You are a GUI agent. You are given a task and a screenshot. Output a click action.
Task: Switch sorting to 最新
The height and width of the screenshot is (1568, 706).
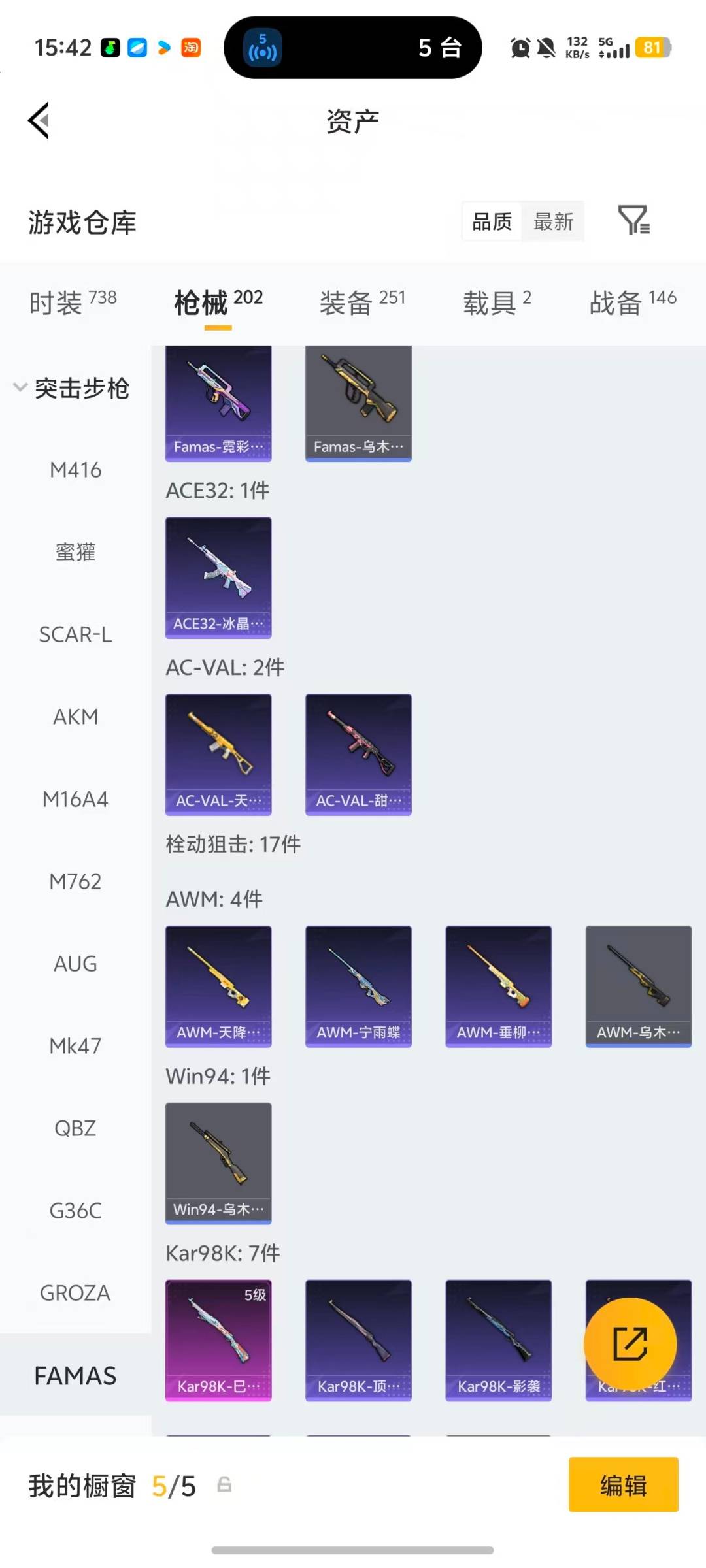click(553, 222)
